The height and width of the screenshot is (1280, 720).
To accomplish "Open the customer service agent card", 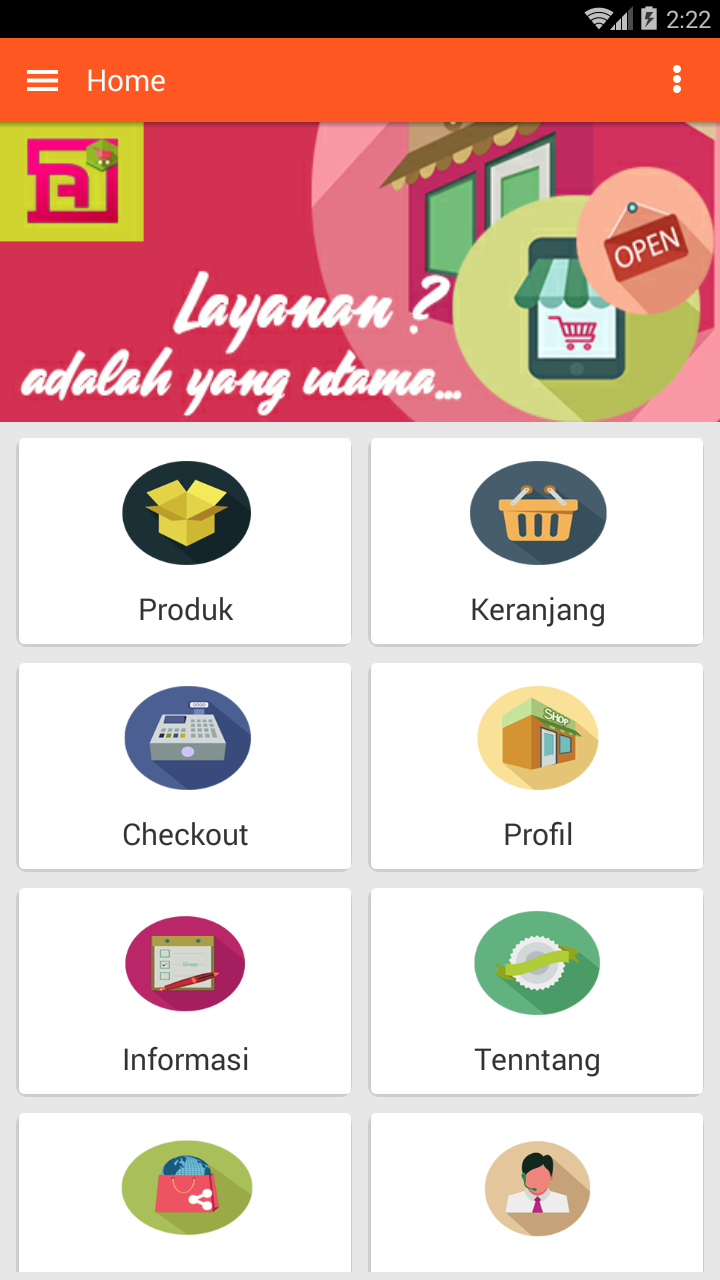I will coord(537,1192).
